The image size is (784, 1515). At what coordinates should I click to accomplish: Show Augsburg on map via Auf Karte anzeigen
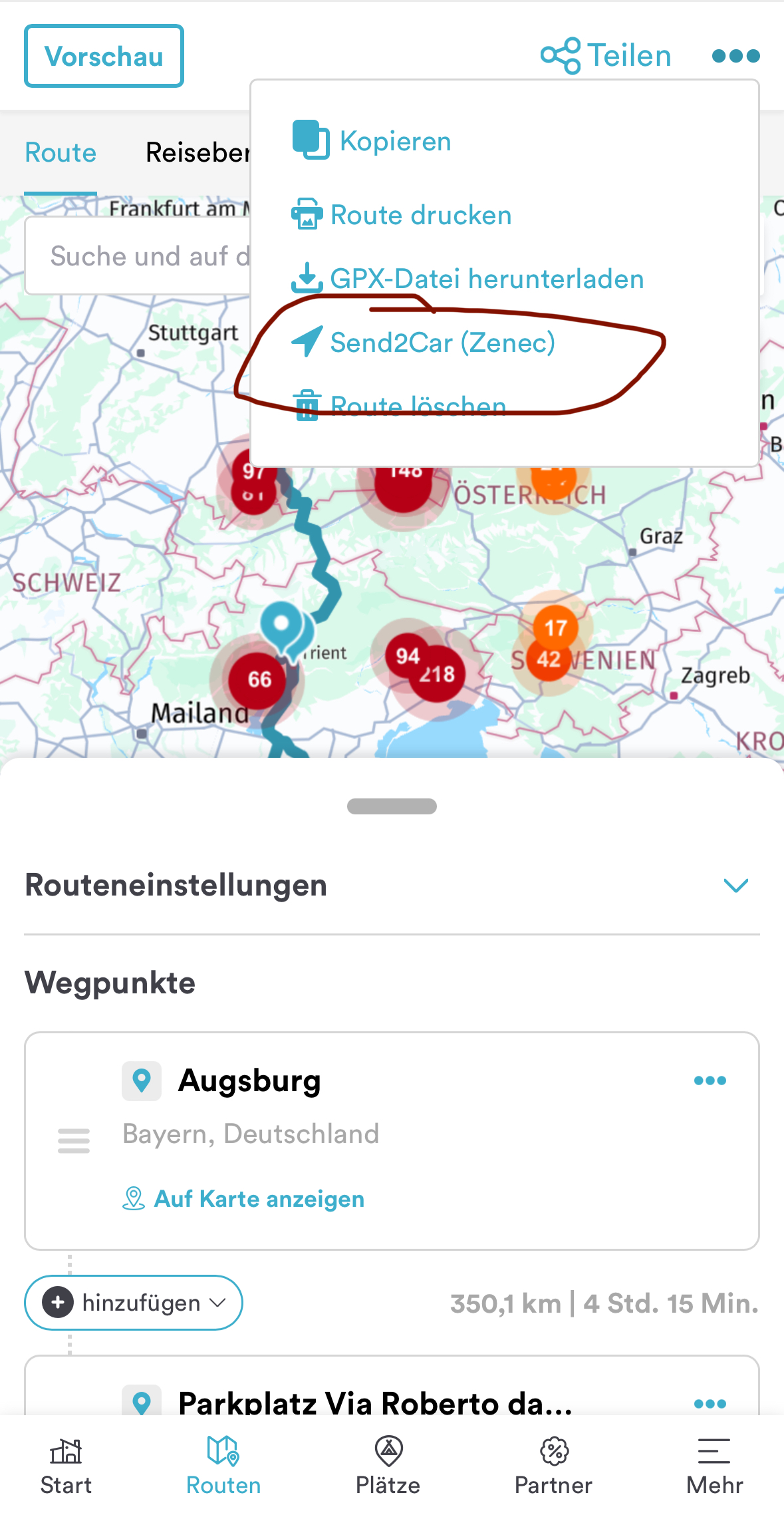tap(243, 1199)
